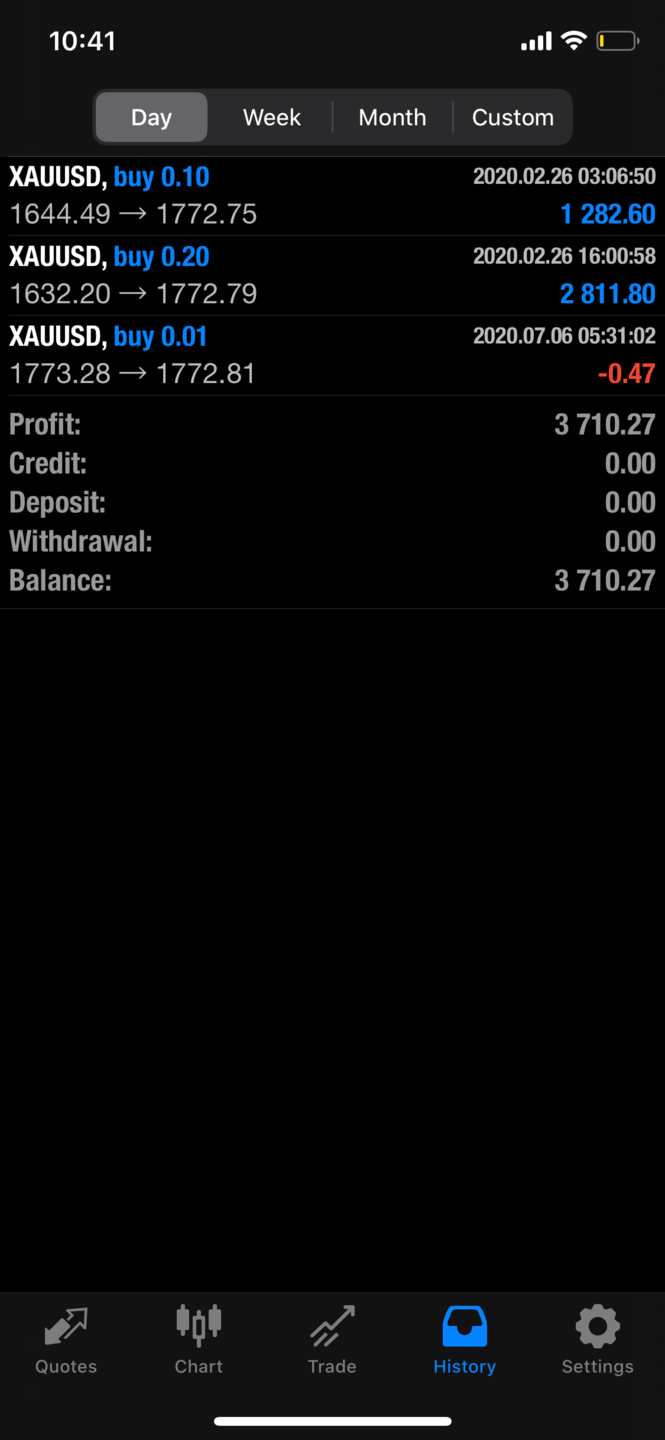This screenshot has height=1440, width=665.
Task: Switch to the Month period
Action: (392, 118)
